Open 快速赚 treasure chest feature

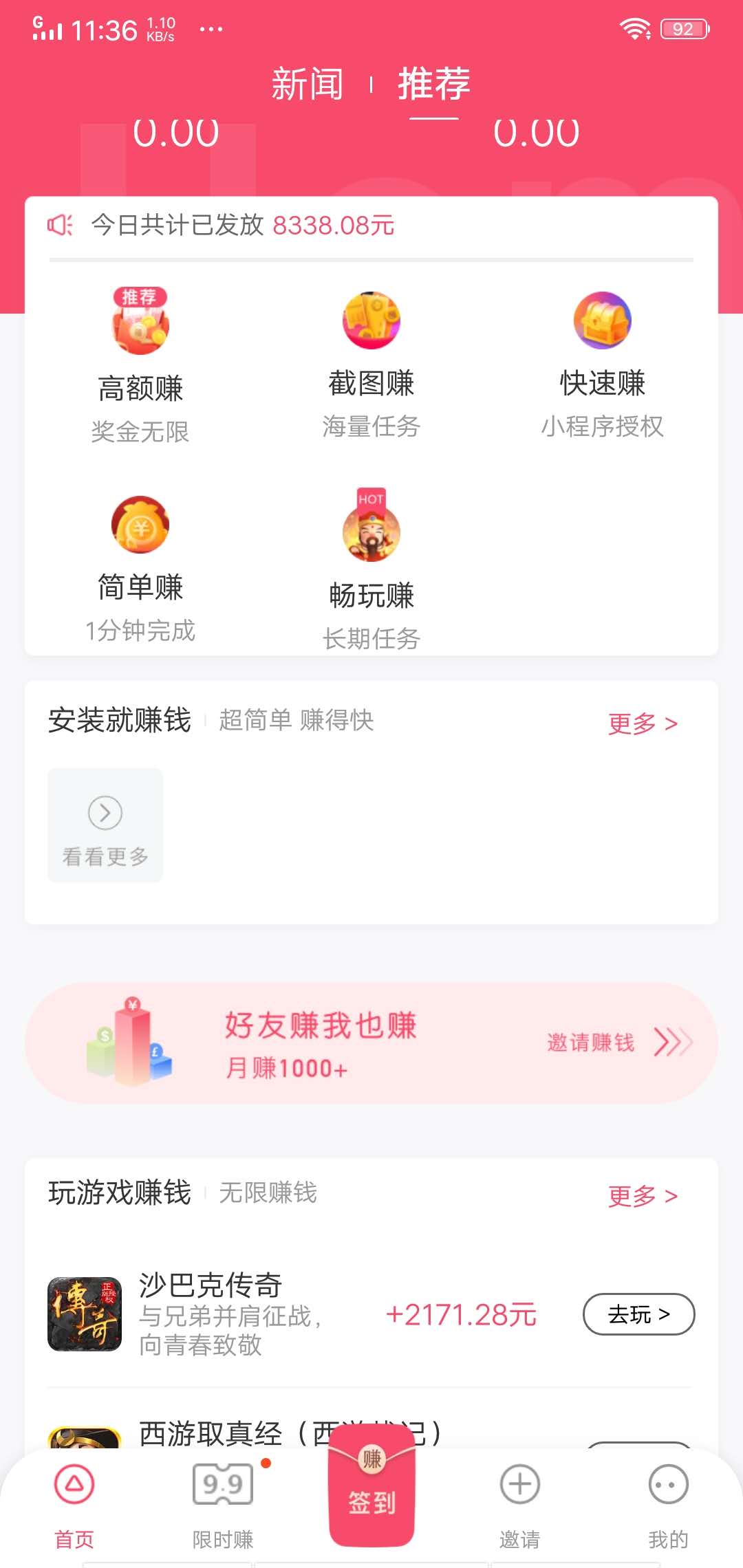click(603, 320)
